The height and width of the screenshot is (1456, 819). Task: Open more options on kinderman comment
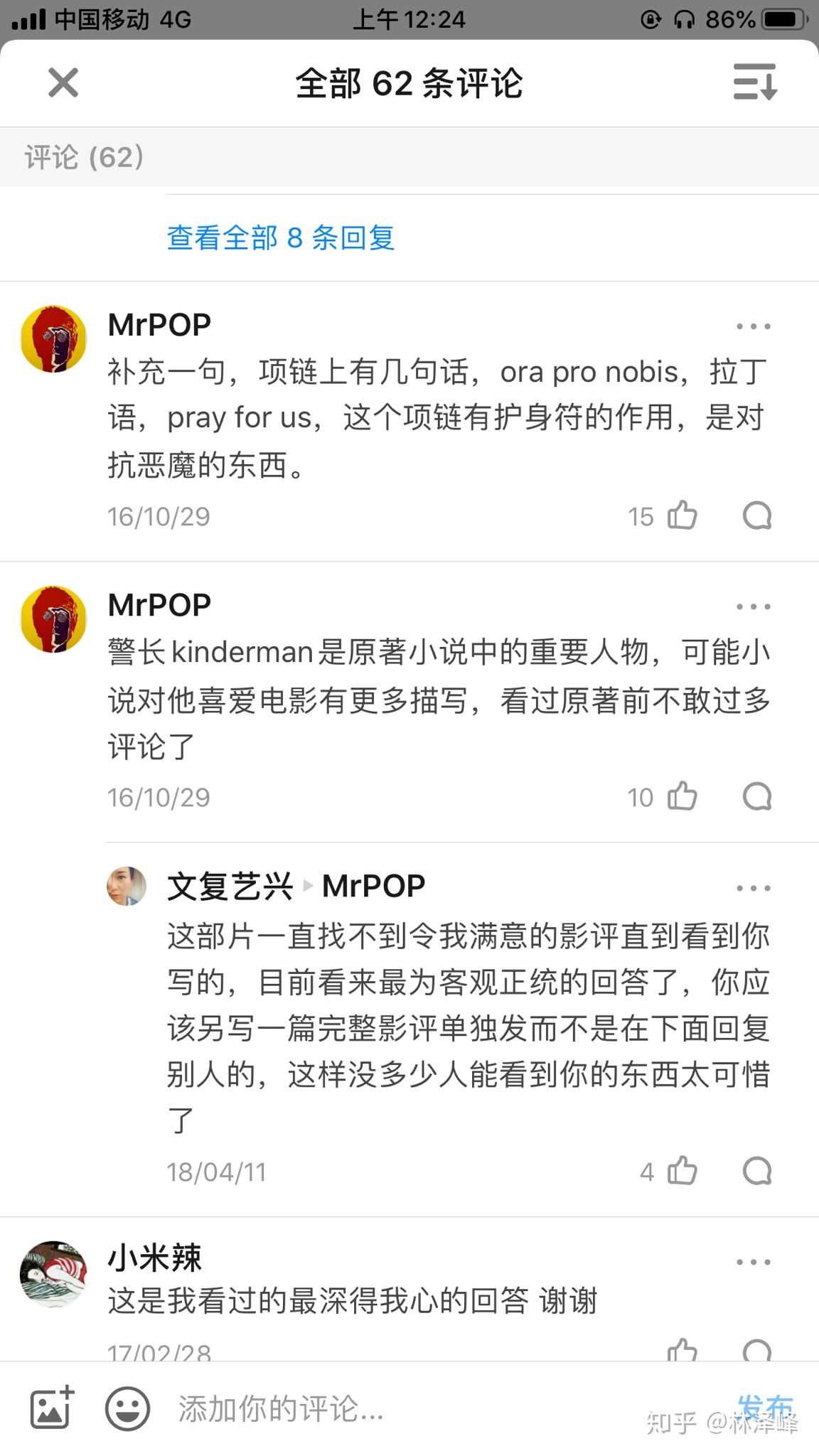(x=753, y=606)
